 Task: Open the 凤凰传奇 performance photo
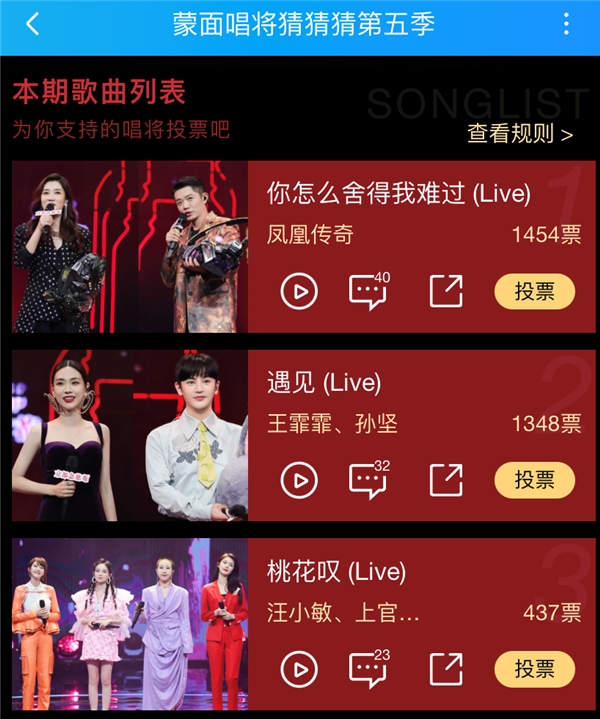coord(130,246)
